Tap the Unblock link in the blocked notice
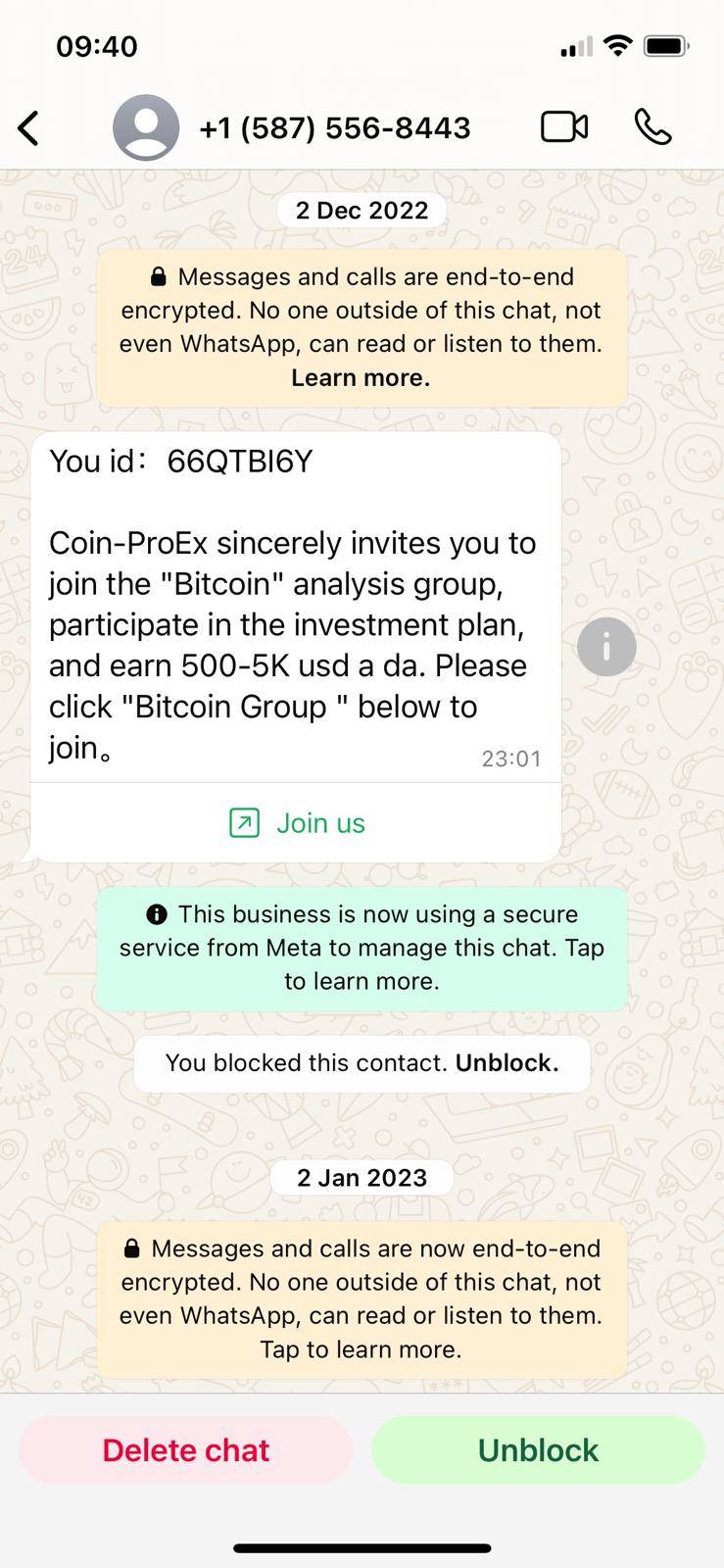 (507, 1063)
